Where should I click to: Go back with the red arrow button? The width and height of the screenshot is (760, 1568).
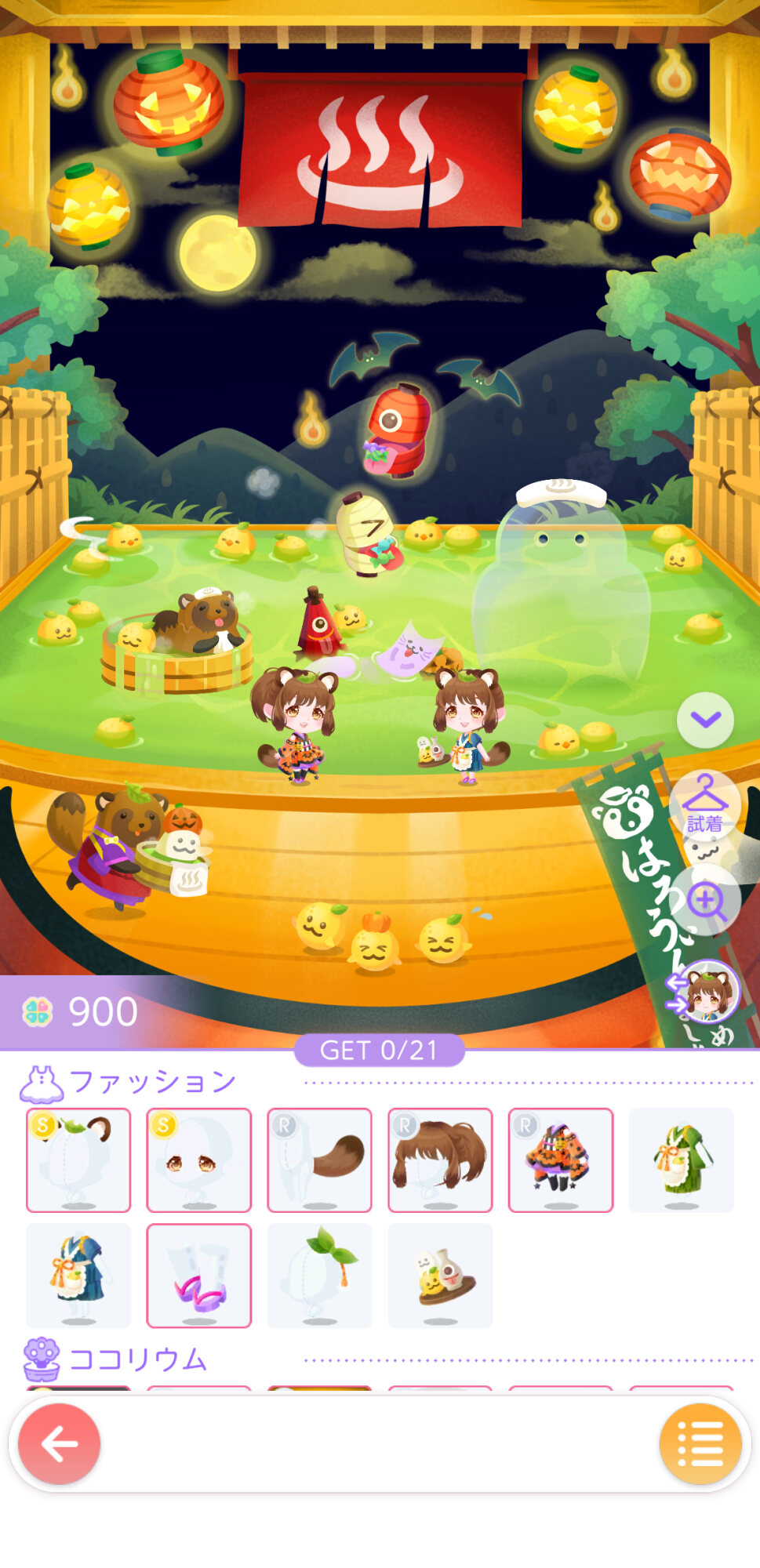click(60, 1443)
